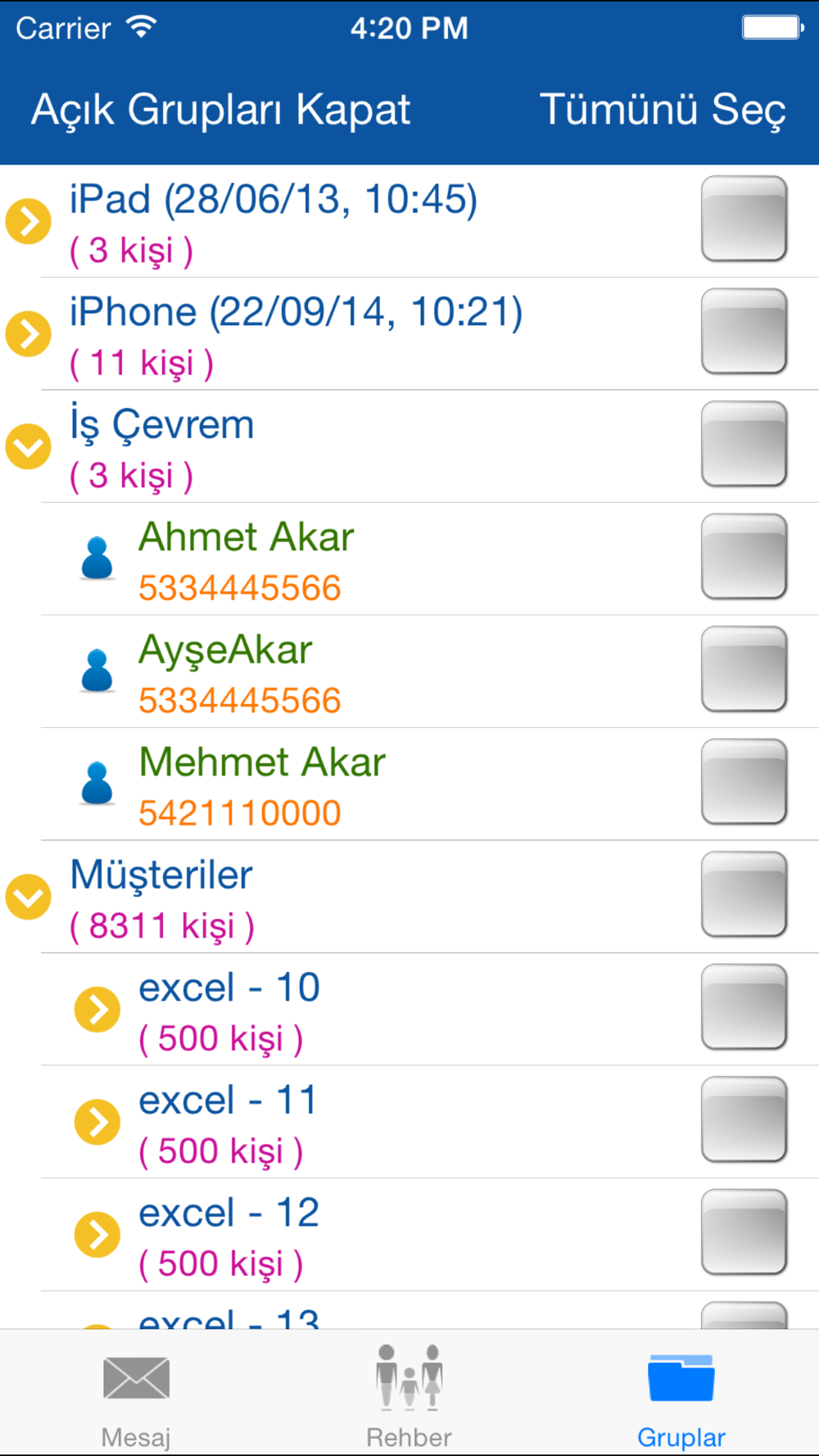
Task: Select the whole Müşteriler group checkbox
Action: click(x=744, y=895)
